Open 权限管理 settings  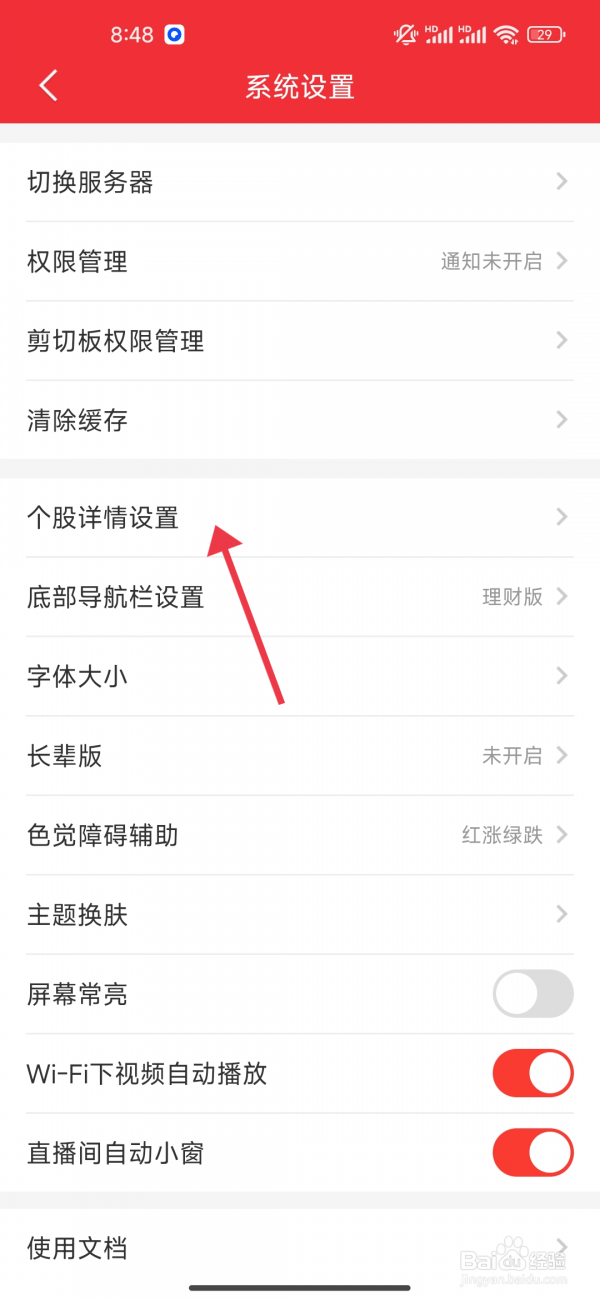click(x=300, y=262)
